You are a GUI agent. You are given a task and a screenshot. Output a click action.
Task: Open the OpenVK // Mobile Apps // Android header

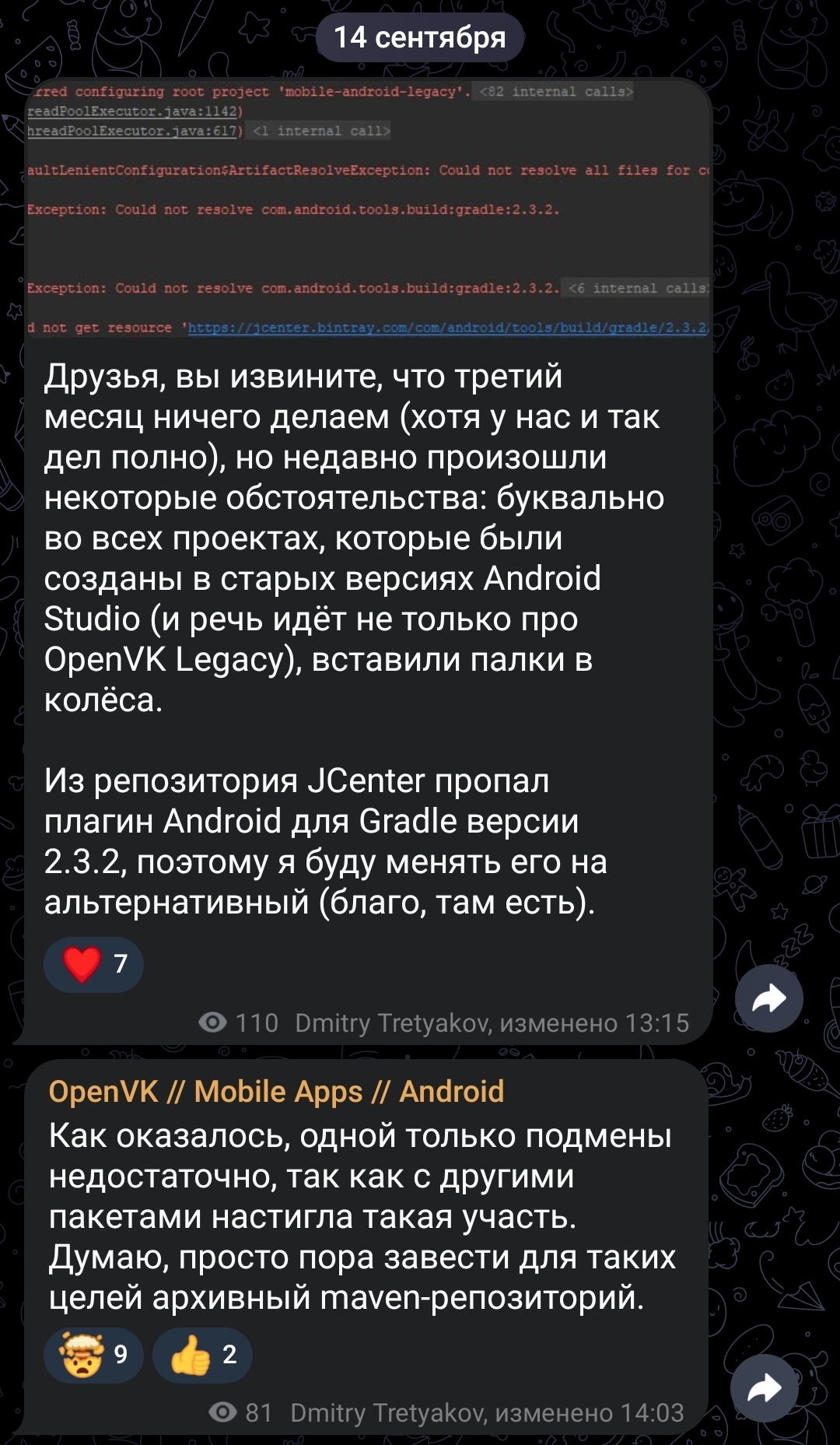click(x=276, y=1092)
